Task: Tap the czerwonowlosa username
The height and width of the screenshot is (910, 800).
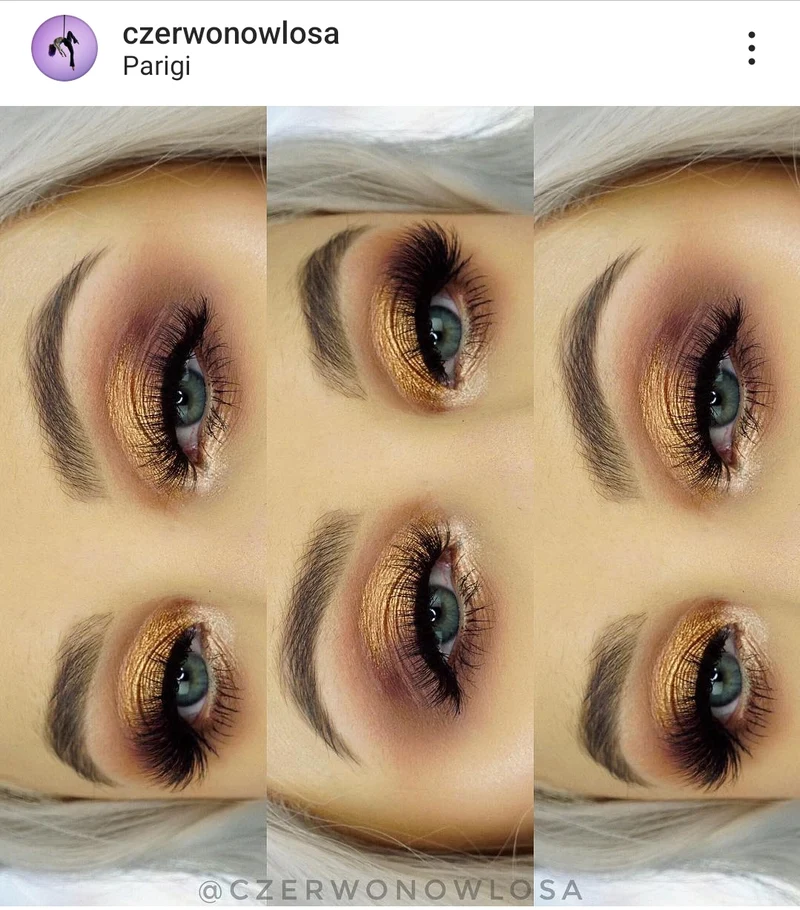Action: 230,33
